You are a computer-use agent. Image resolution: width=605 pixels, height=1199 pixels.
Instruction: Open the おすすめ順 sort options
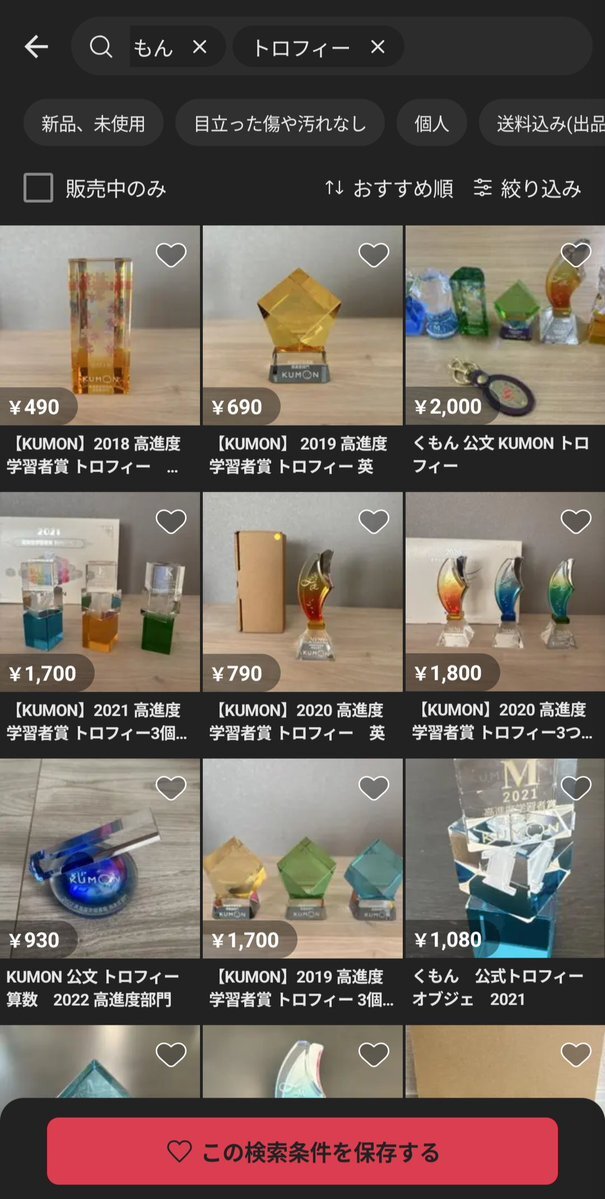(389, 188)
